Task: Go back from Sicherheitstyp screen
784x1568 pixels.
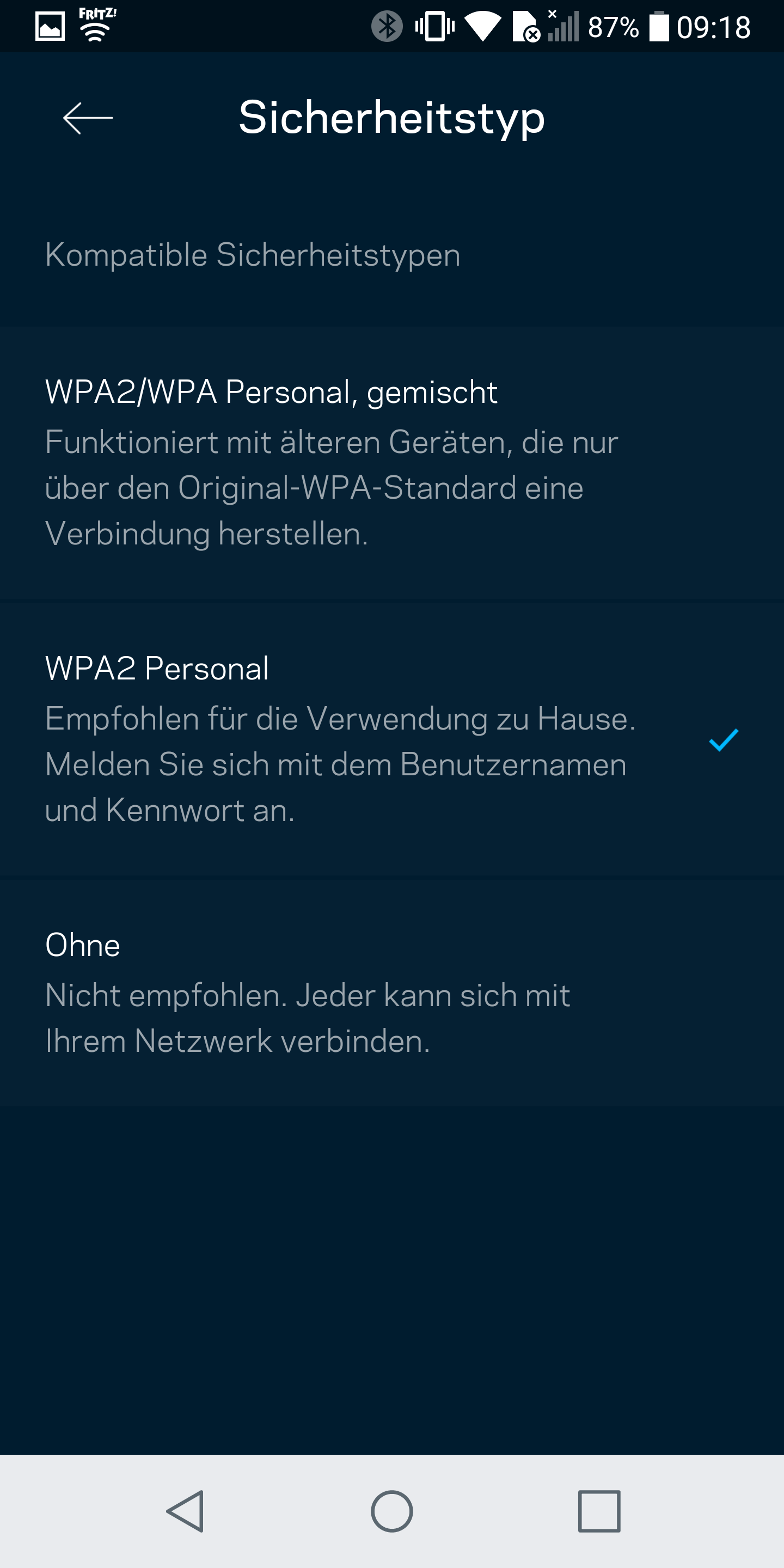Action: (88, 118)
